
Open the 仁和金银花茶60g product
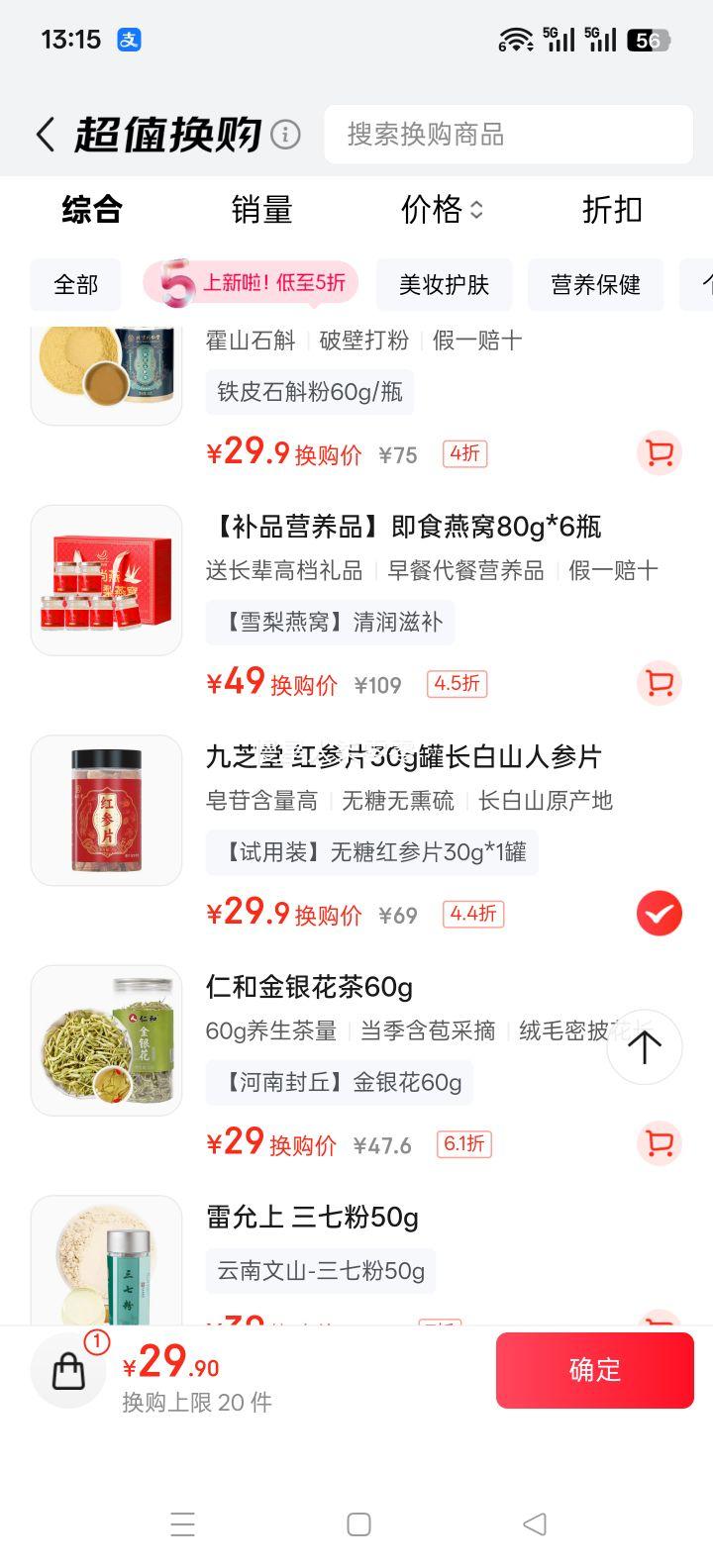(x=309, y=987)
